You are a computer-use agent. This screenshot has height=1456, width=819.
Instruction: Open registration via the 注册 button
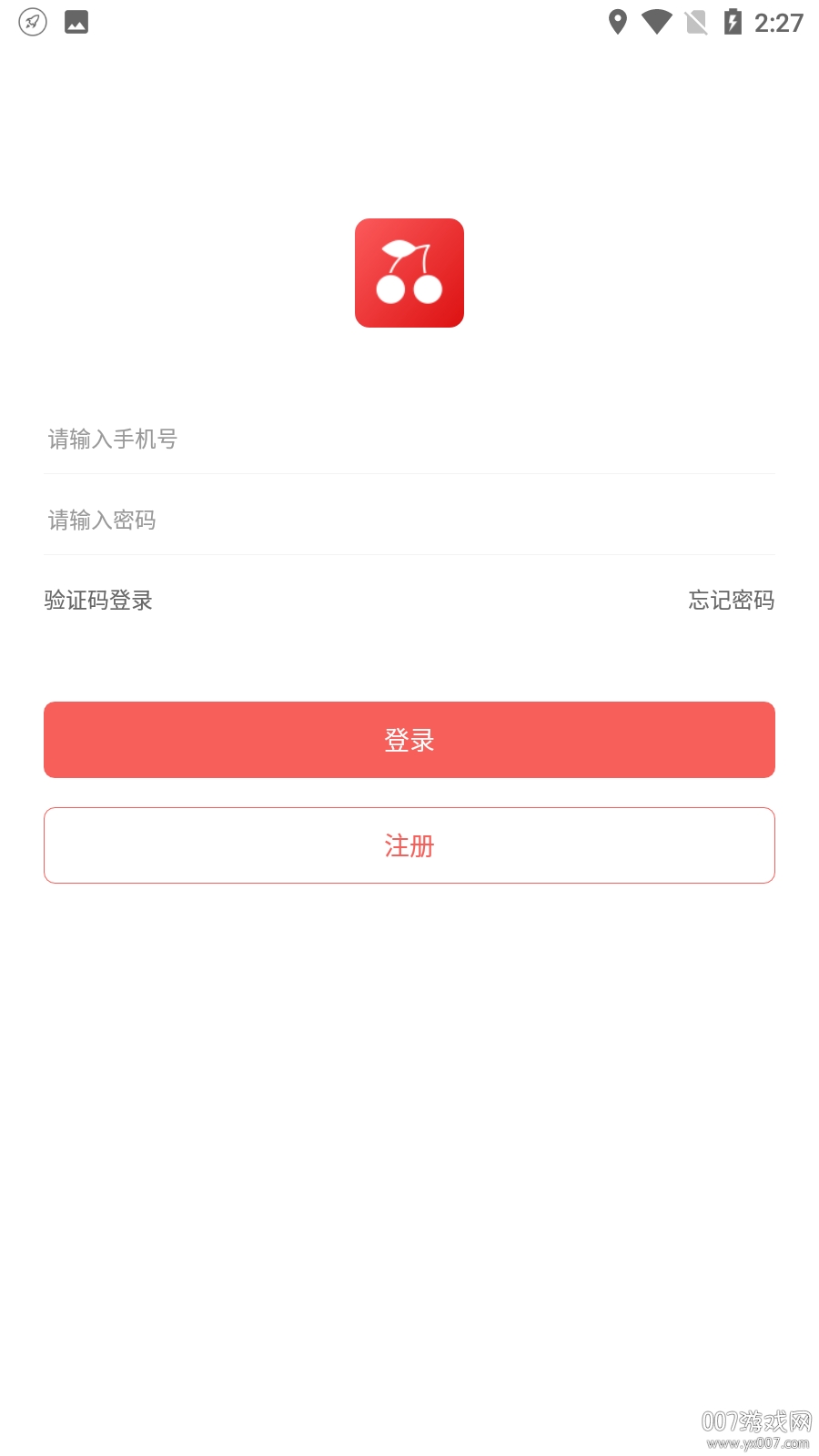pos(409,845)
